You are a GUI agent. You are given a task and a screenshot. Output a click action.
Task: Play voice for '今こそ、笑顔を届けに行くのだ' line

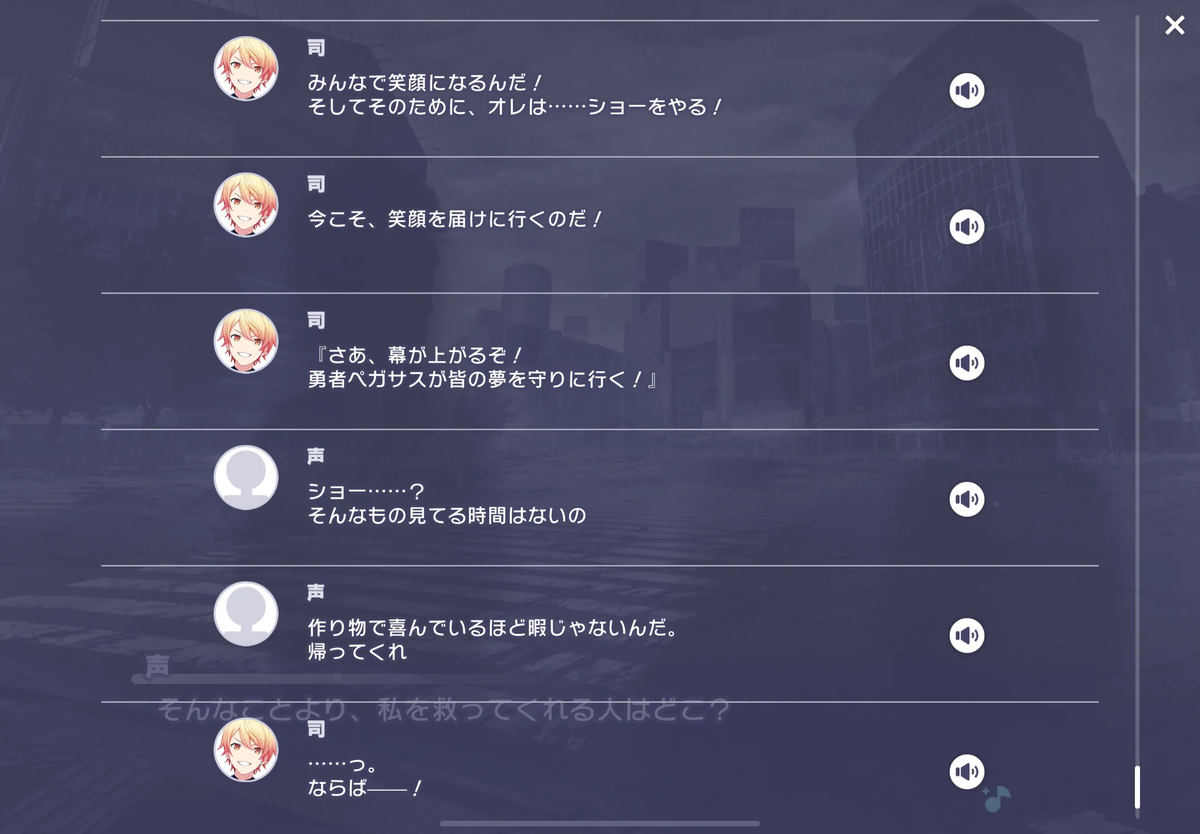966,227
